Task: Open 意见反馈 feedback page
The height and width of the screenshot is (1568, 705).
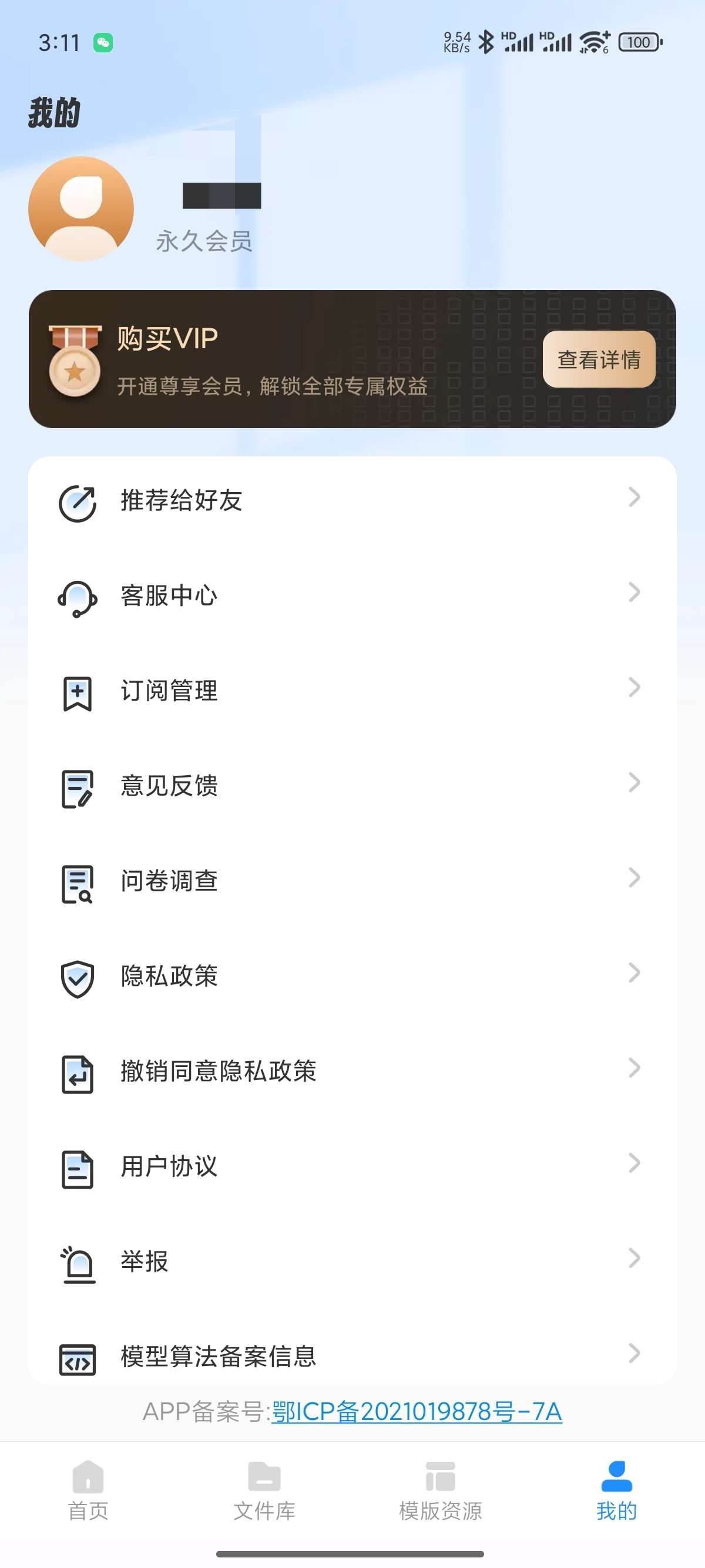Action: pos(352,786)
